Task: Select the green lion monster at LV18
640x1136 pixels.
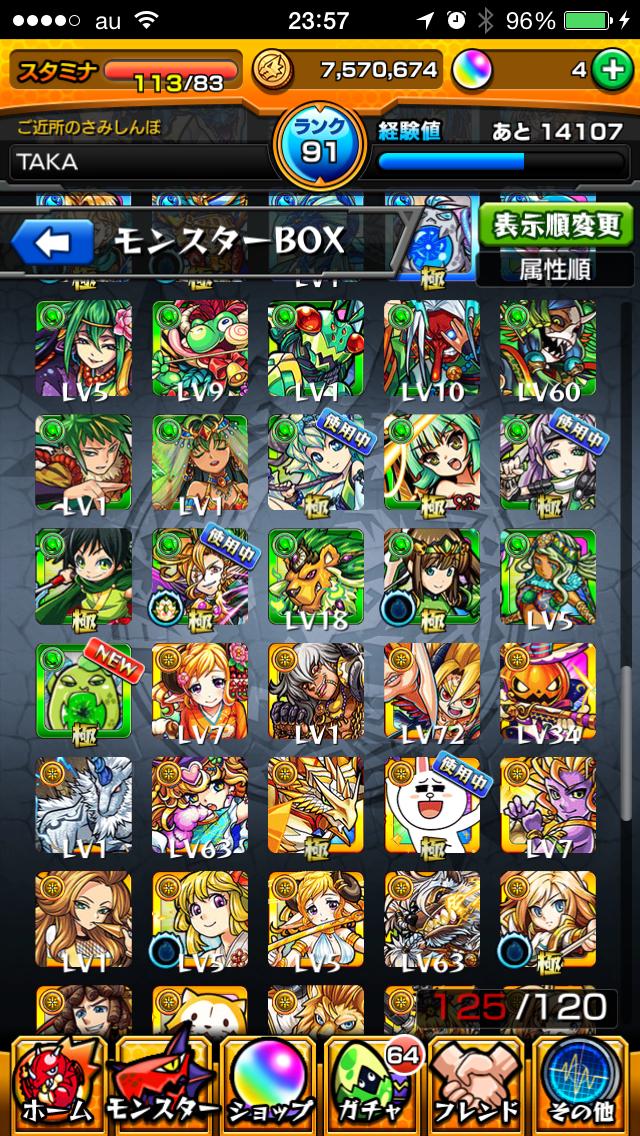Action: (315, 578)
